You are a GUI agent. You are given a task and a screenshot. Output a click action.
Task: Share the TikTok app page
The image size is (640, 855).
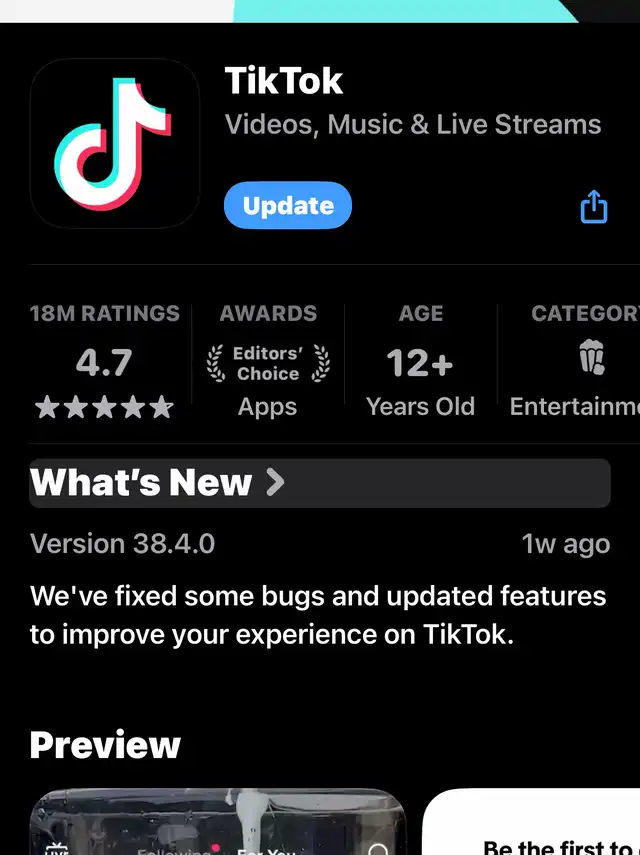tap(594, 207)
